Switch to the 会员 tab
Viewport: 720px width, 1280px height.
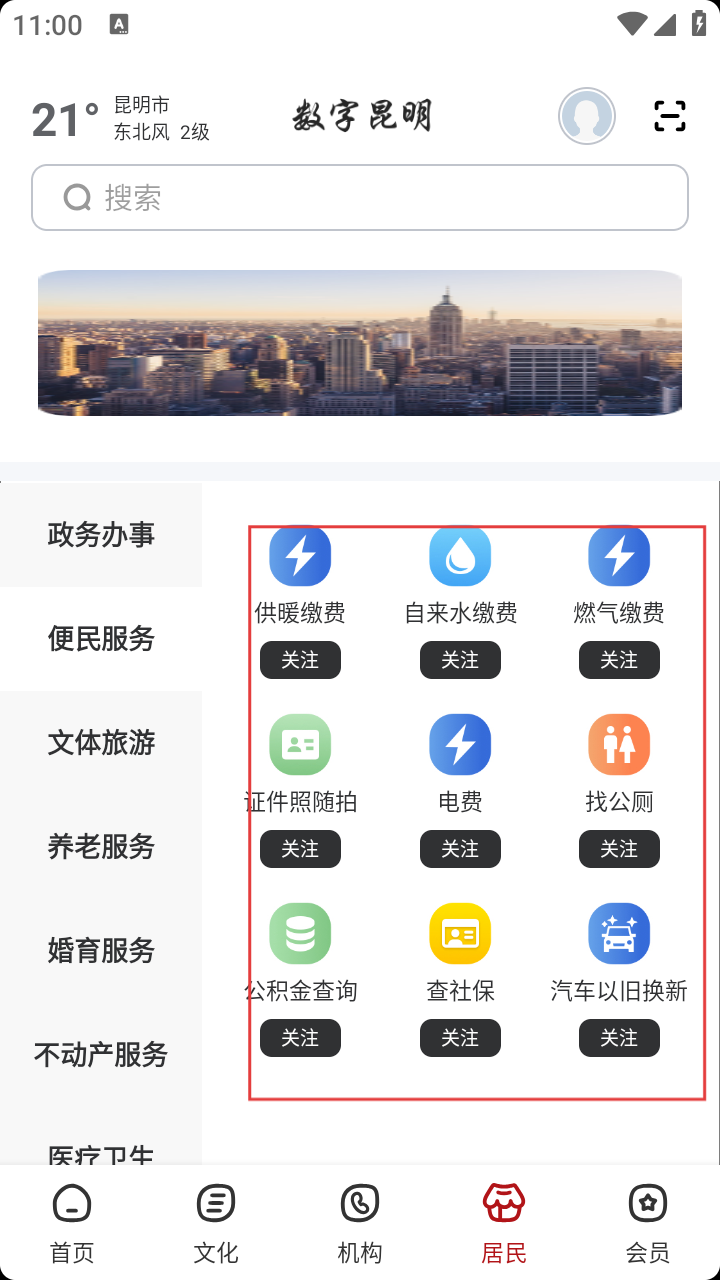tap(648, 1224)
